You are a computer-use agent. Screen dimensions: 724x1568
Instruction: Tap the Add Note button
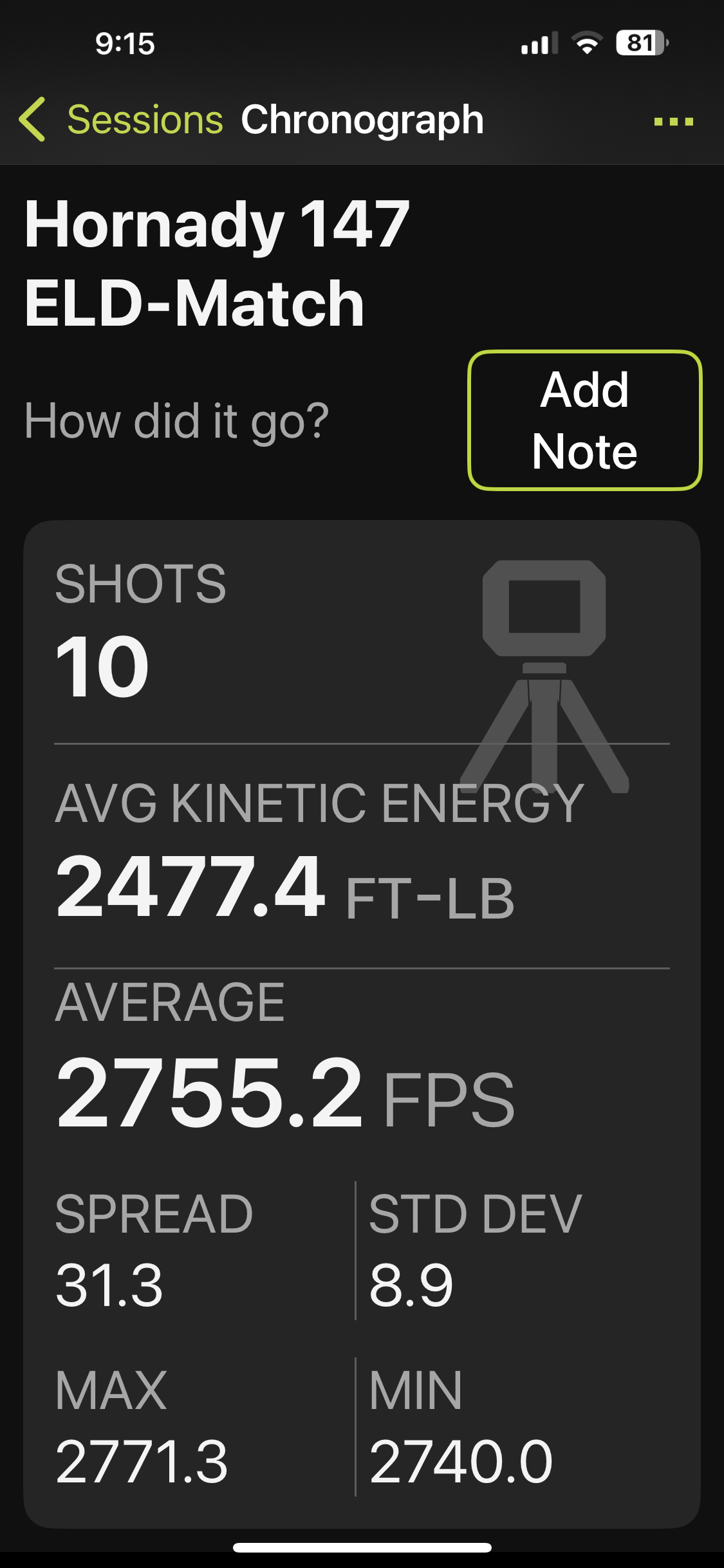[x=584, y=420]
